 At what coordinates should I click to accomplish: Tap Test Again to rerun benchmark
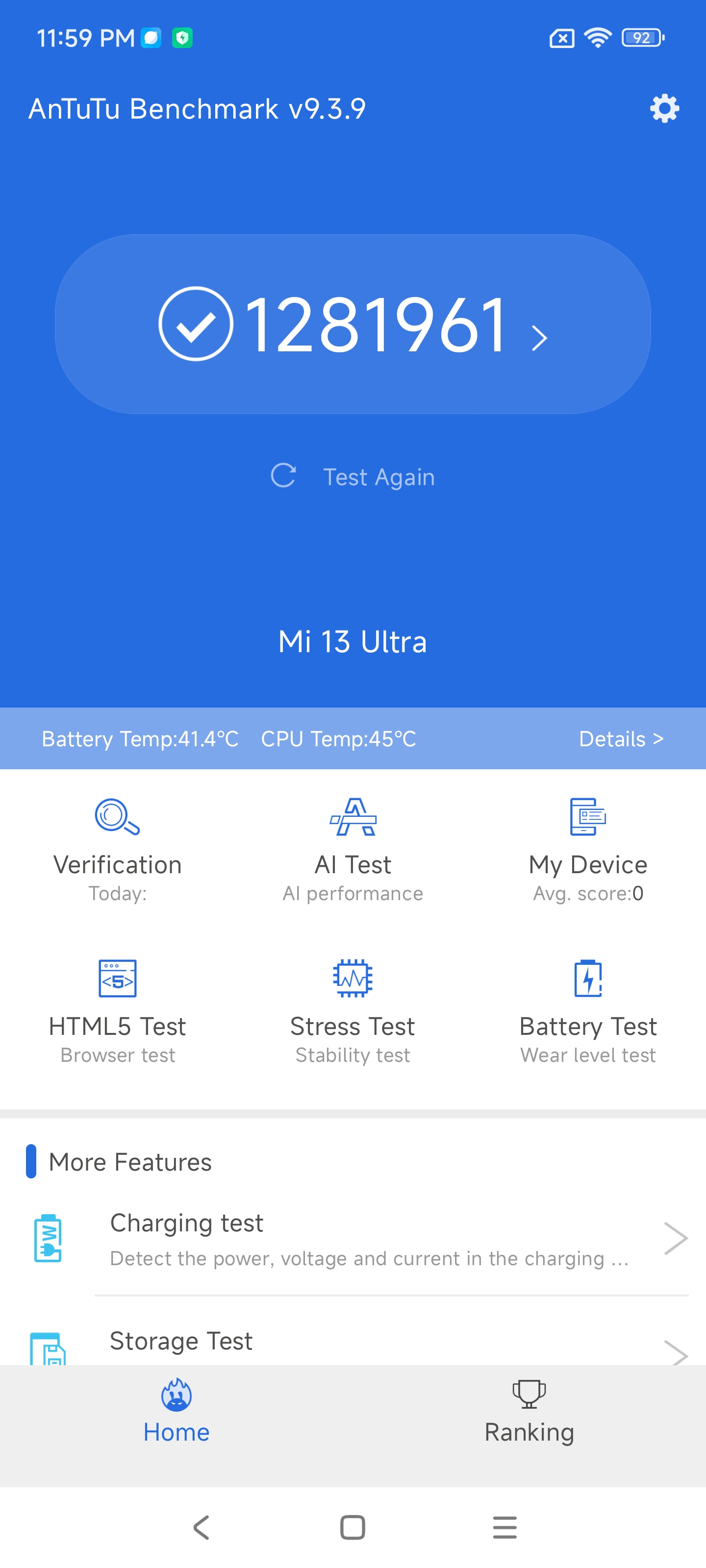tap(353, 477)
